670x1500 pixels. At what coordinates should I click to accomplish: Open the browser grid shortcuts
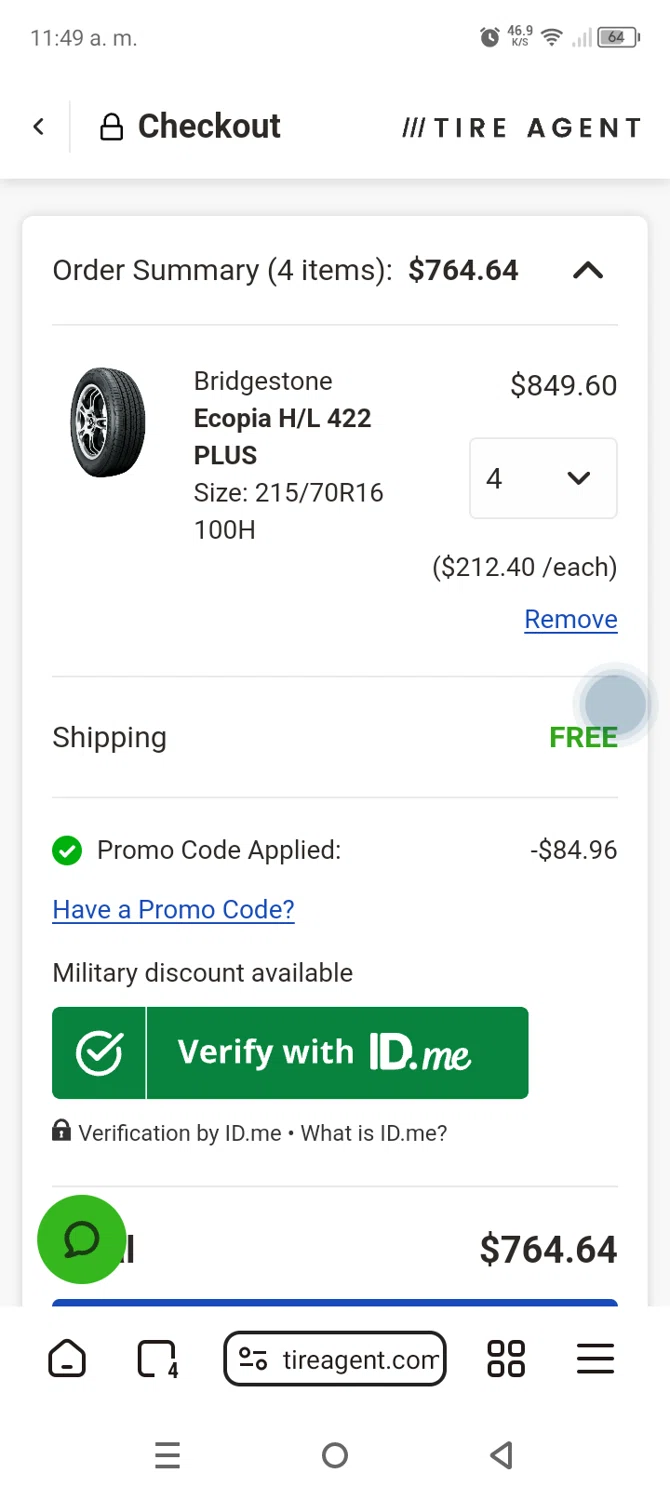click(505, 1359)
